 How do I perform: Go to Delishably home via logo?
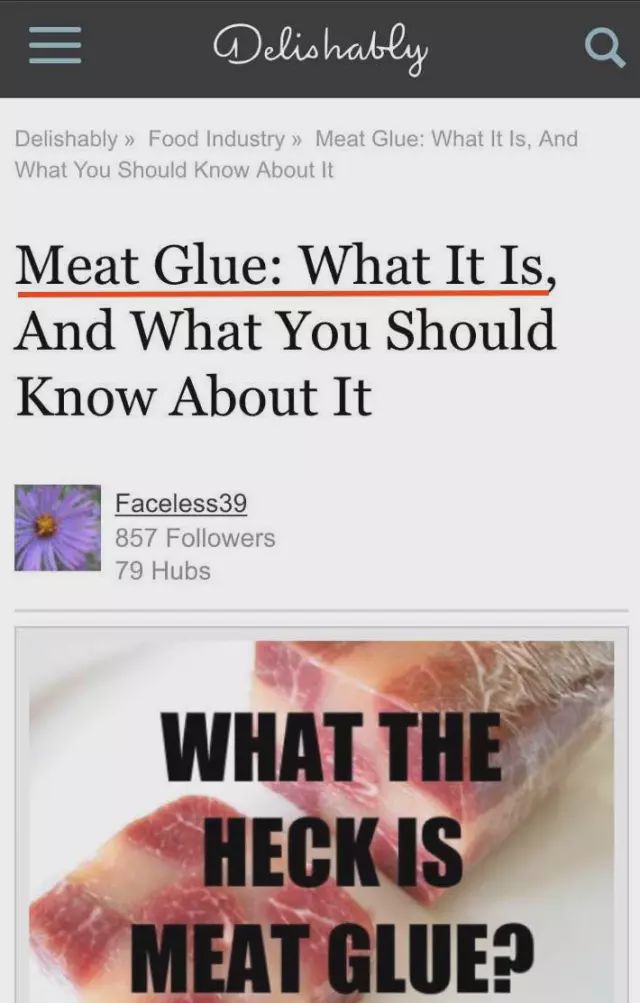coord(320,47)
